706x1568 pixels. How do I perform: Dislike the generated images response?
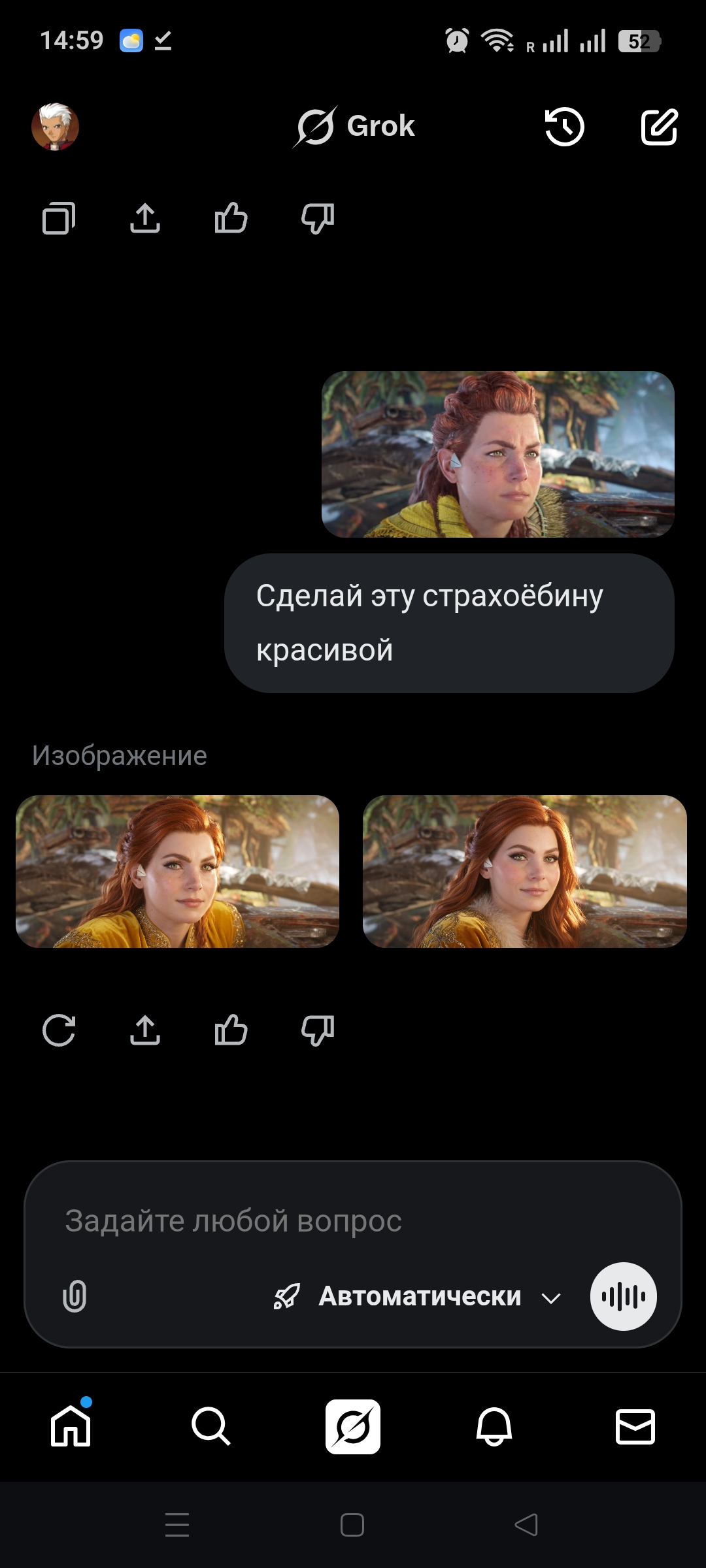[318, 1030]
